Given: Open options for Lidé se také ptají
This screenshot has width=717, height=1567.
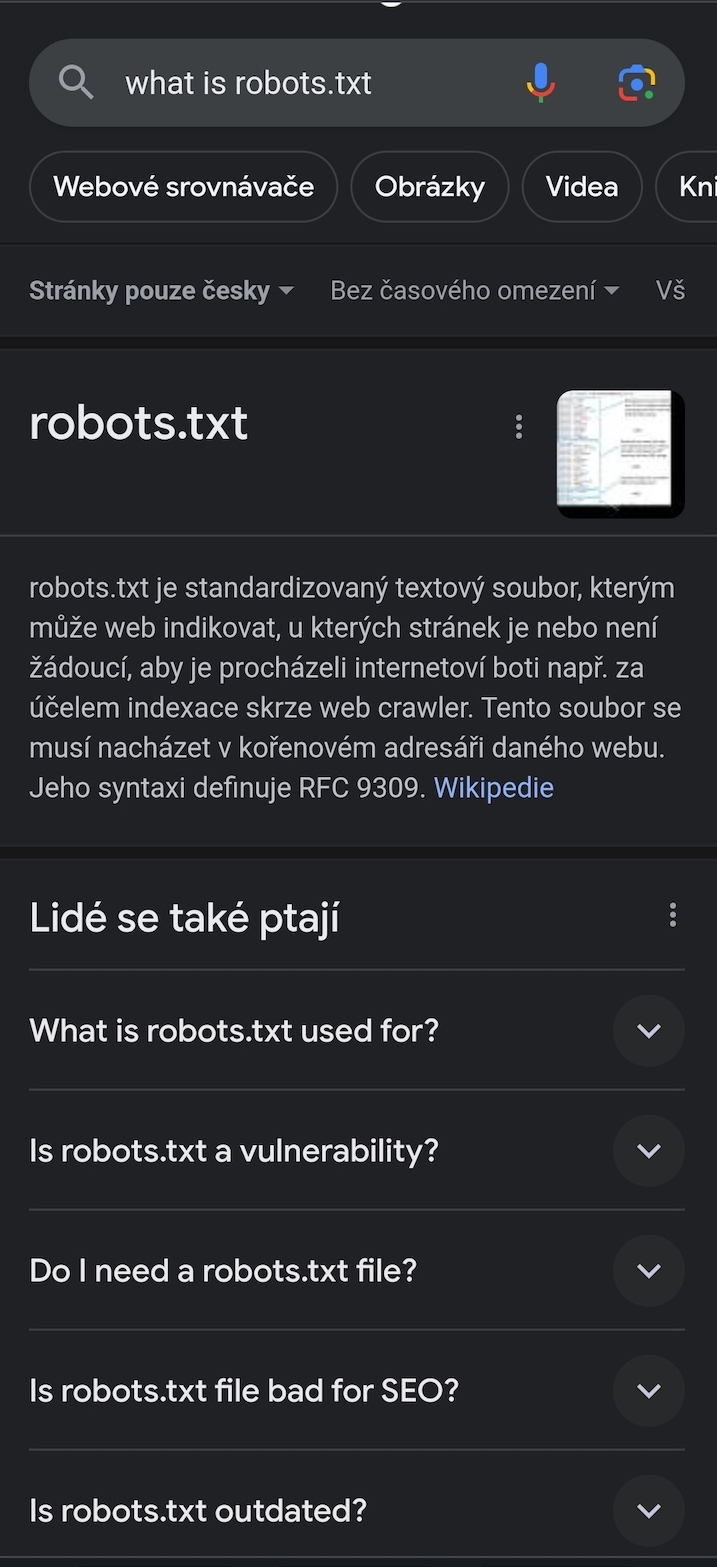Looking at the screenshot, I should tap(672, 915).
